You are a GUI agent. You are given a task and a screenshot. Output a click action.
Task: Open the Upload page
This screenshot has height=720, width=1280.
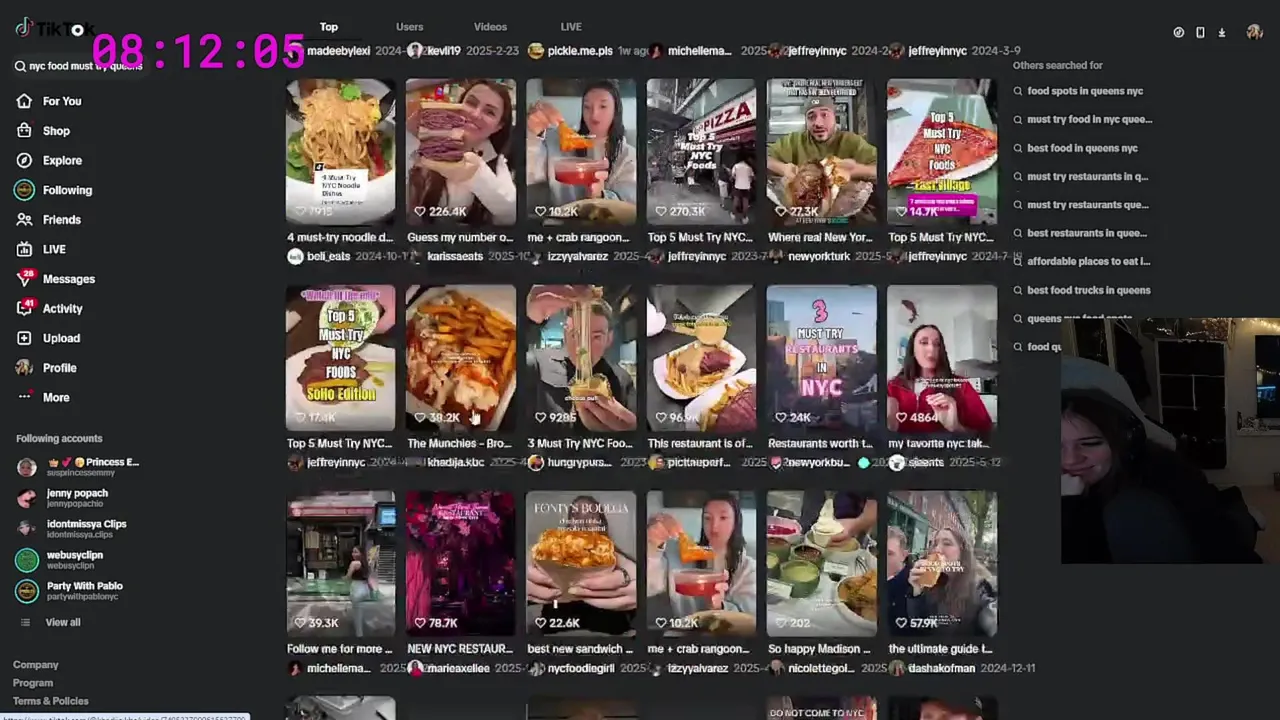61,338
